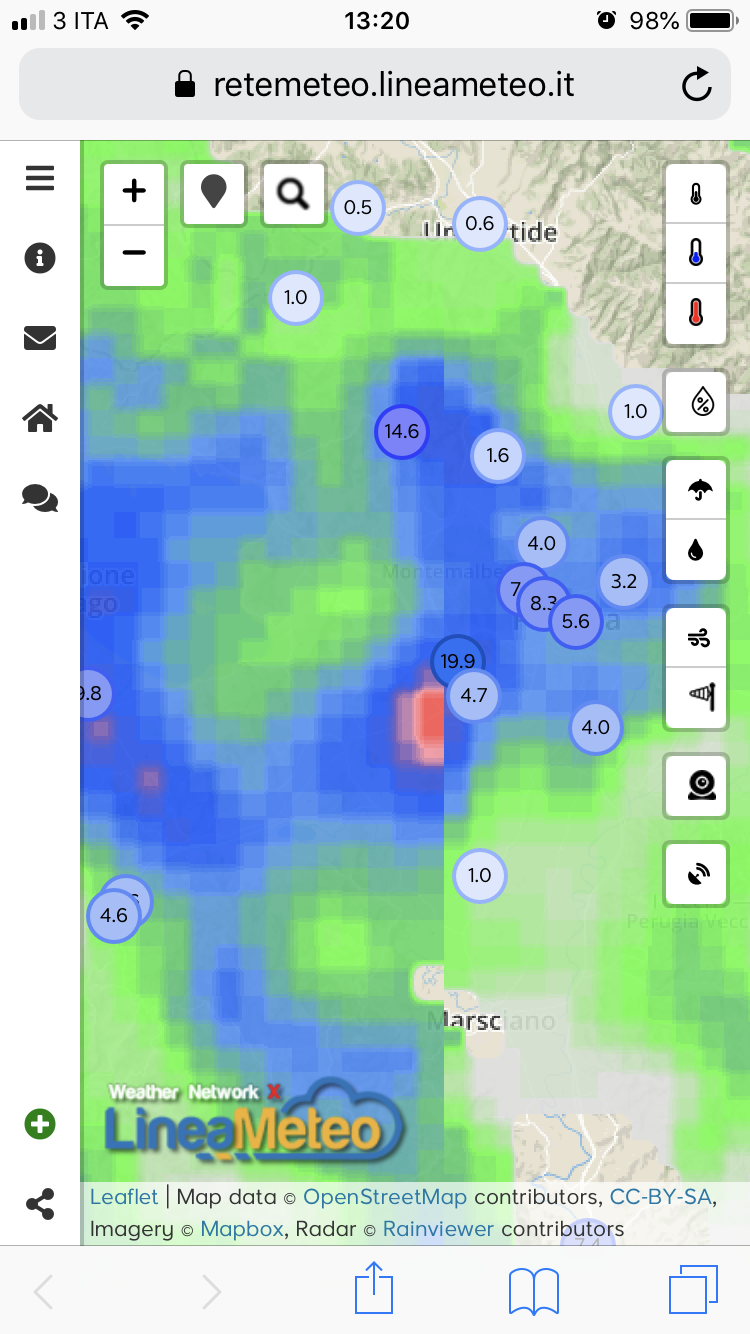Show the humidity layer
The width and height of the screenshot is (750, 1334).
(696, 402)
